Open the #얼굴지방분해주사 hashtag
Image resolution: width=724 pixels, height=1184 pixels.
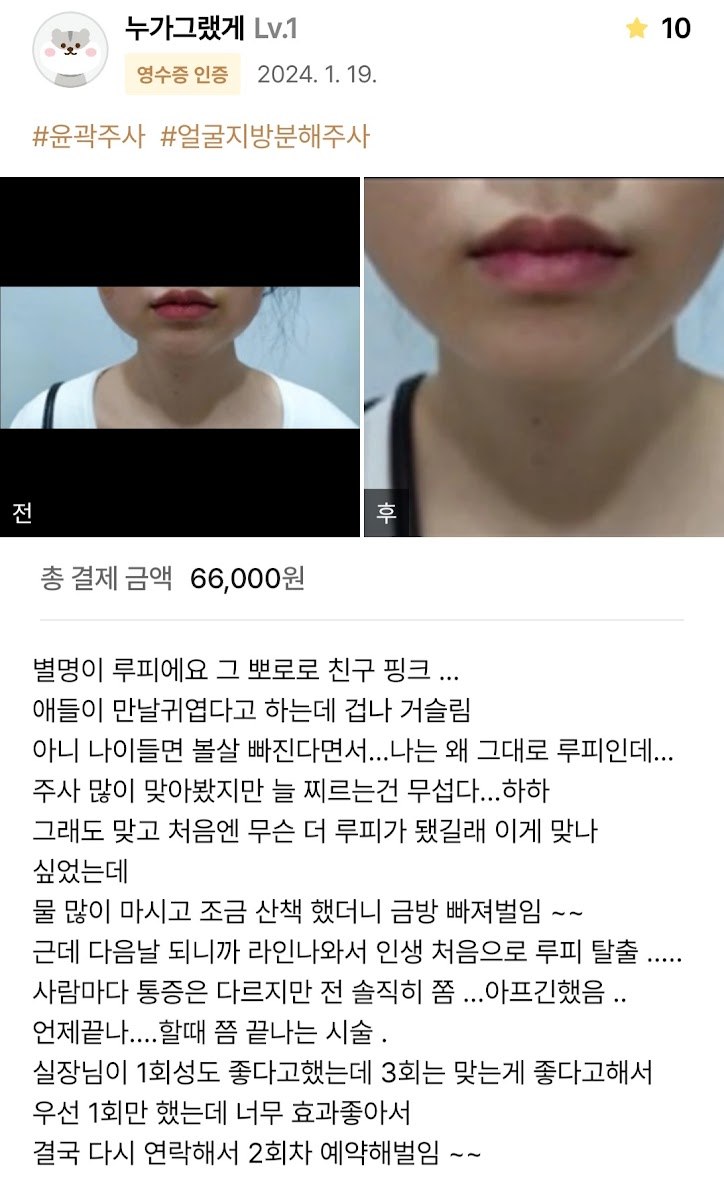click(265, 135)
